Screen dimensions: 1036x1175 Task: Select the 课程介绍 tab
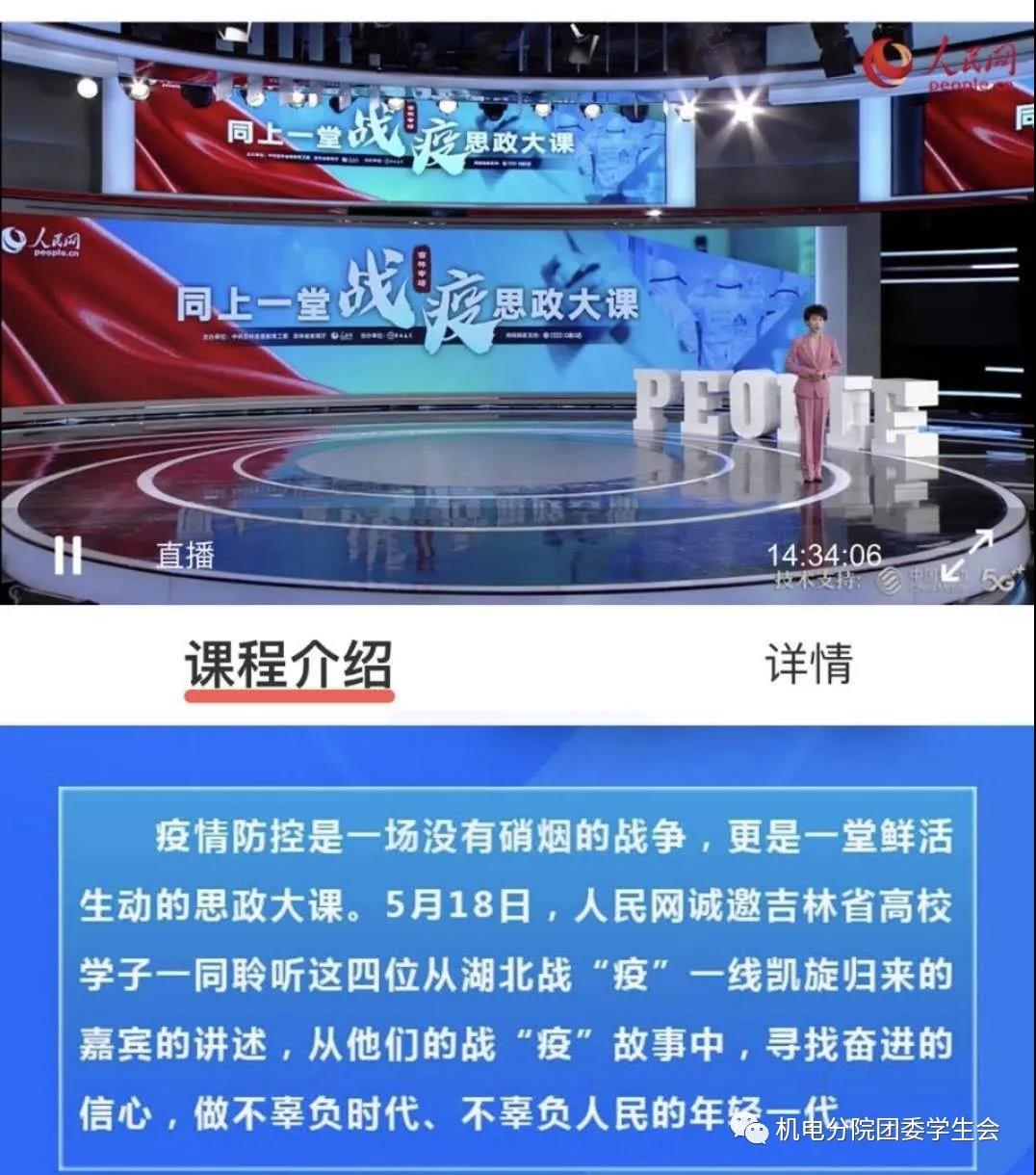click(289, 664)
